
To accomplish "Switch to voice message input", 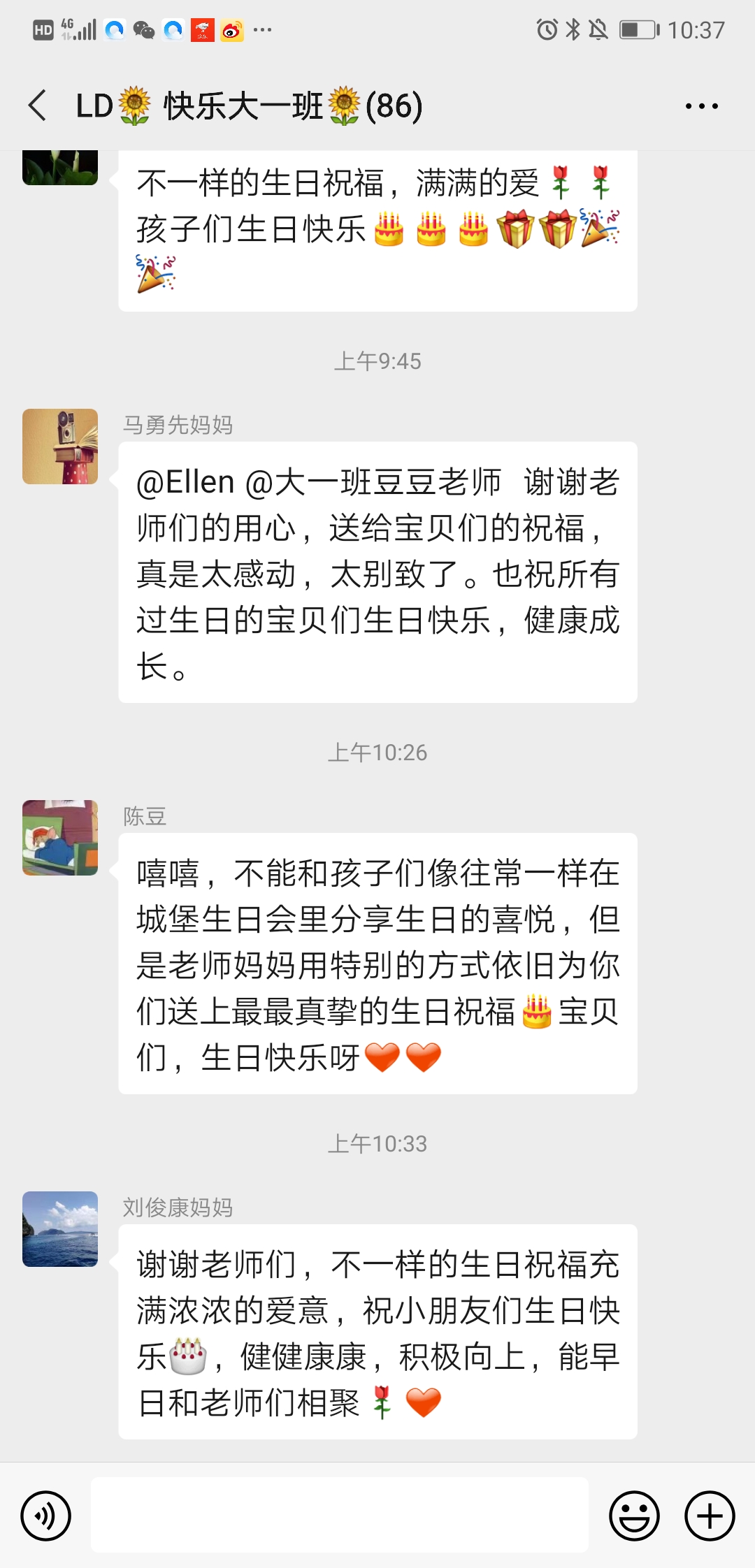I will (x=46, y=1516).
